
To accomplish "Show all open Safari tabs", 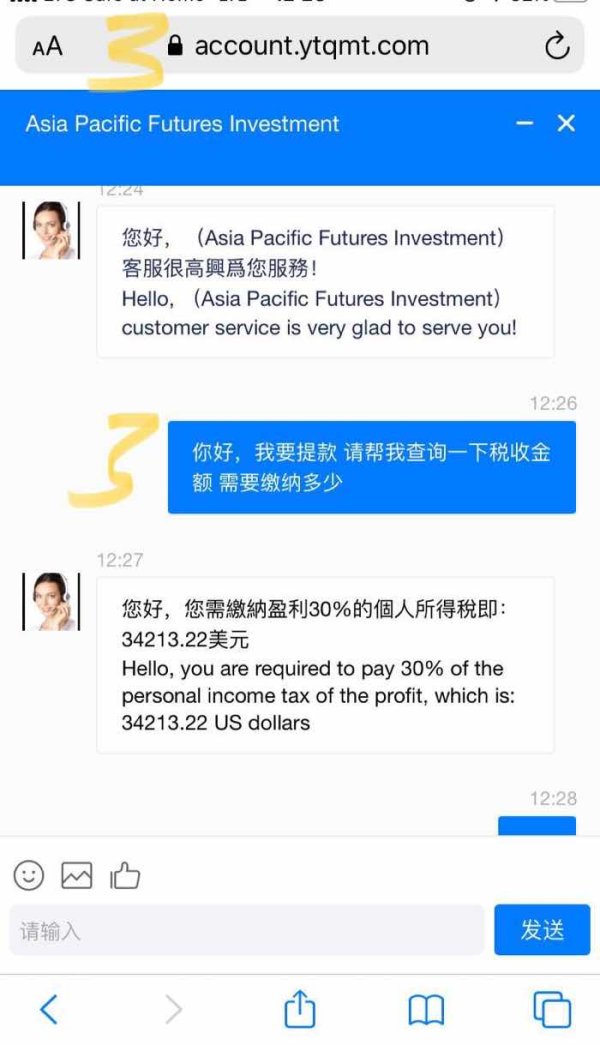I will tap(552, 1009).
